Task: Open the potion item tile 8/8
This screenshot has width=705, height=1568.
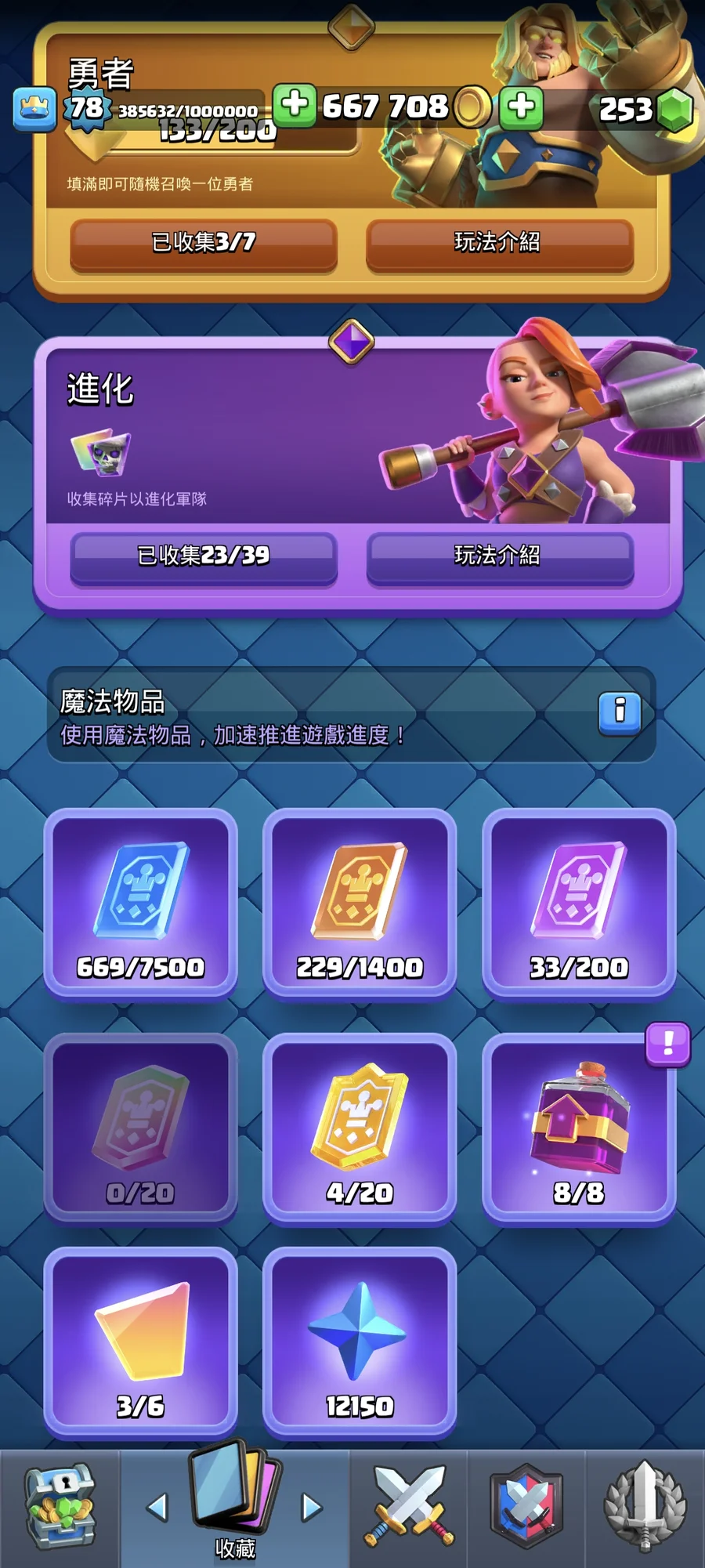Action: (x=579, y=1128)
